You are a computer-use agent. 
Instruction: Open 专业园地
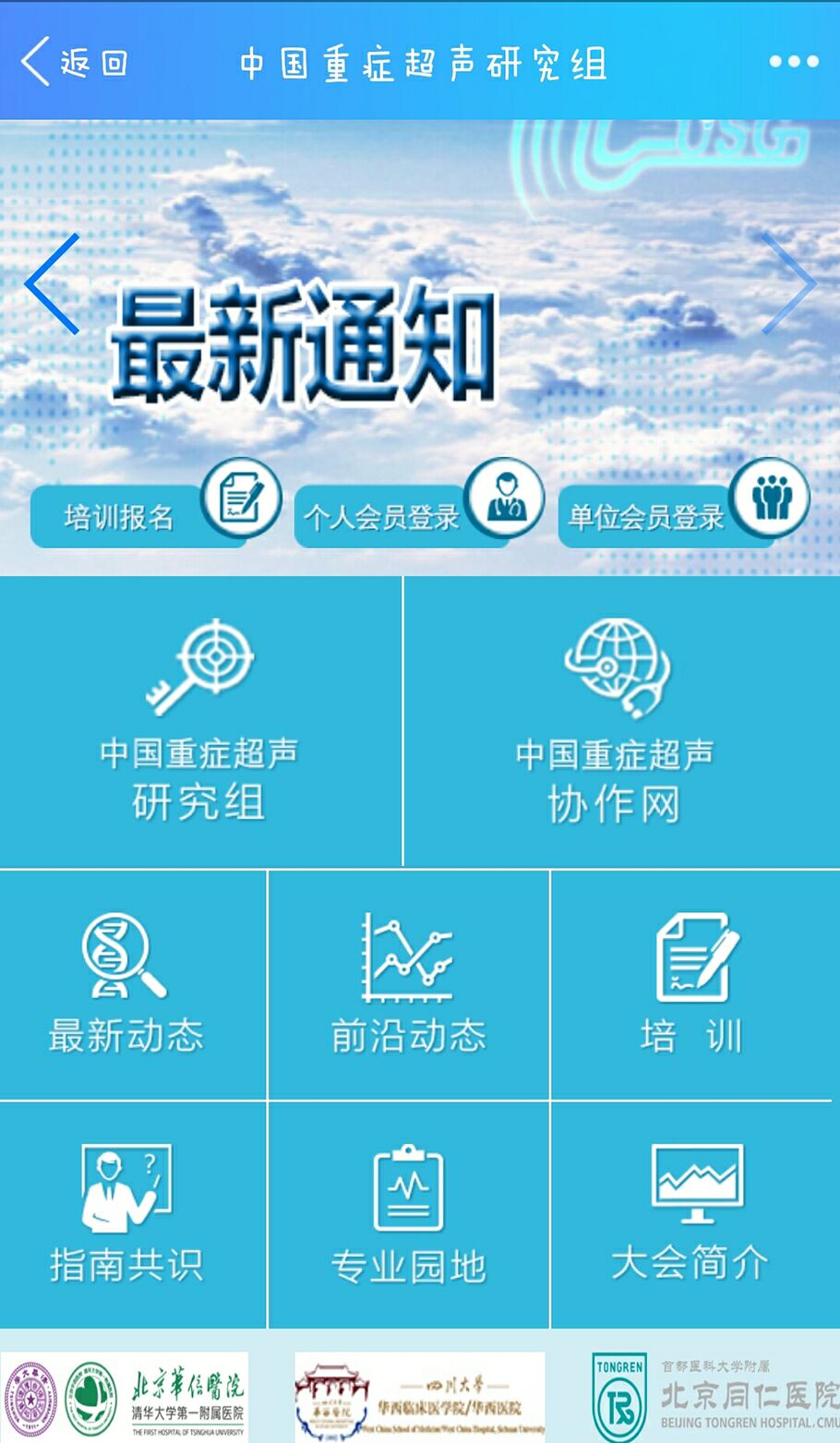click(408, 1214)
